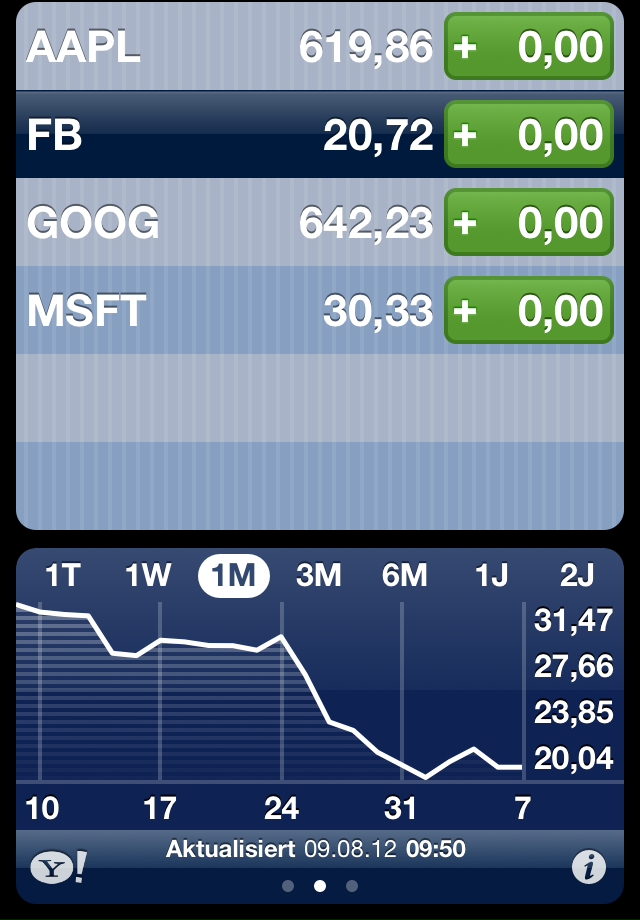Tap the page indicator dots
The width and height of the screenshot is (640, 920).
click(320, 886)
